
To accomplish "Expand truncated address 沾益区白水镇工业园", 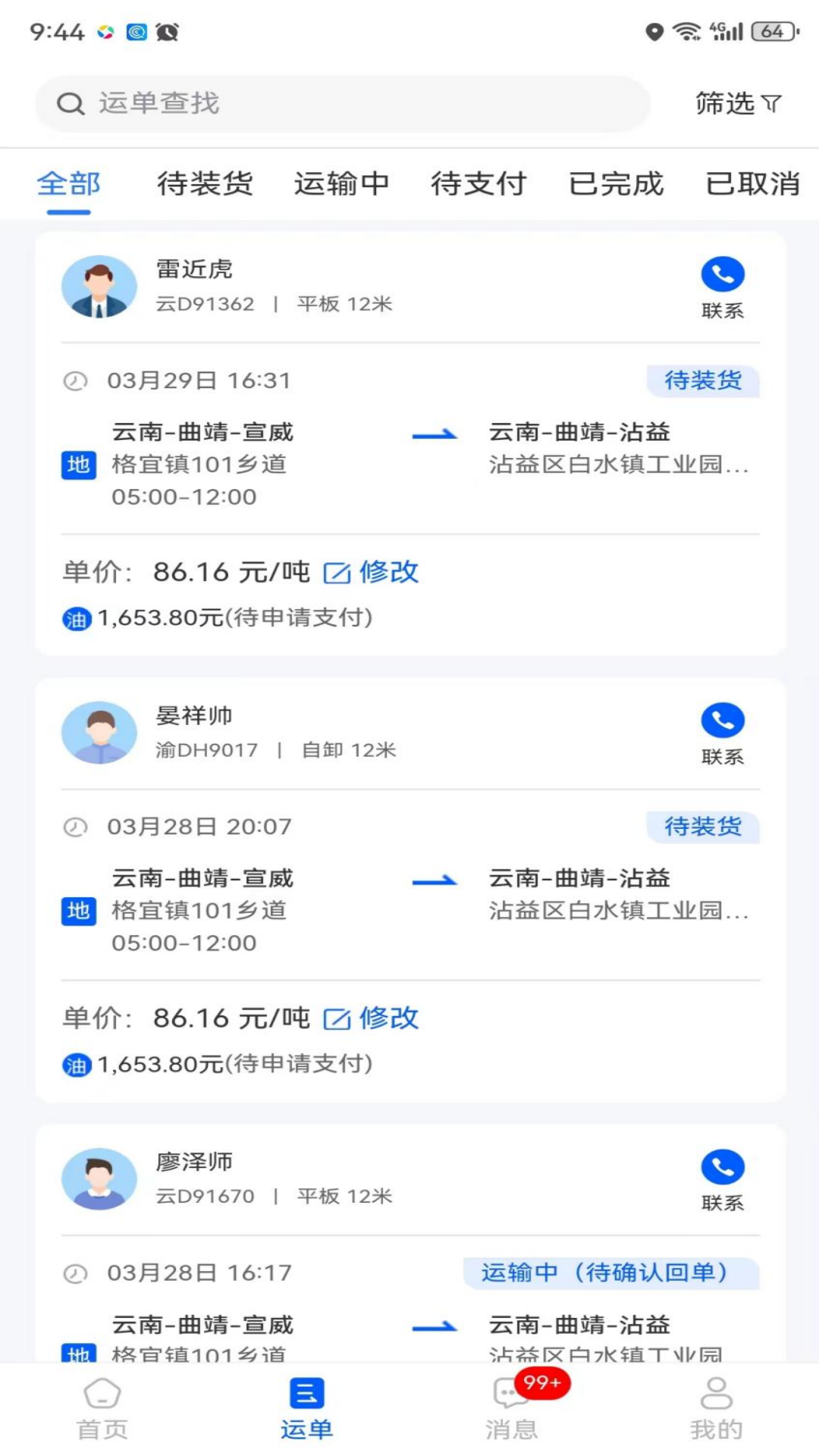I will (x=620, y=465).
